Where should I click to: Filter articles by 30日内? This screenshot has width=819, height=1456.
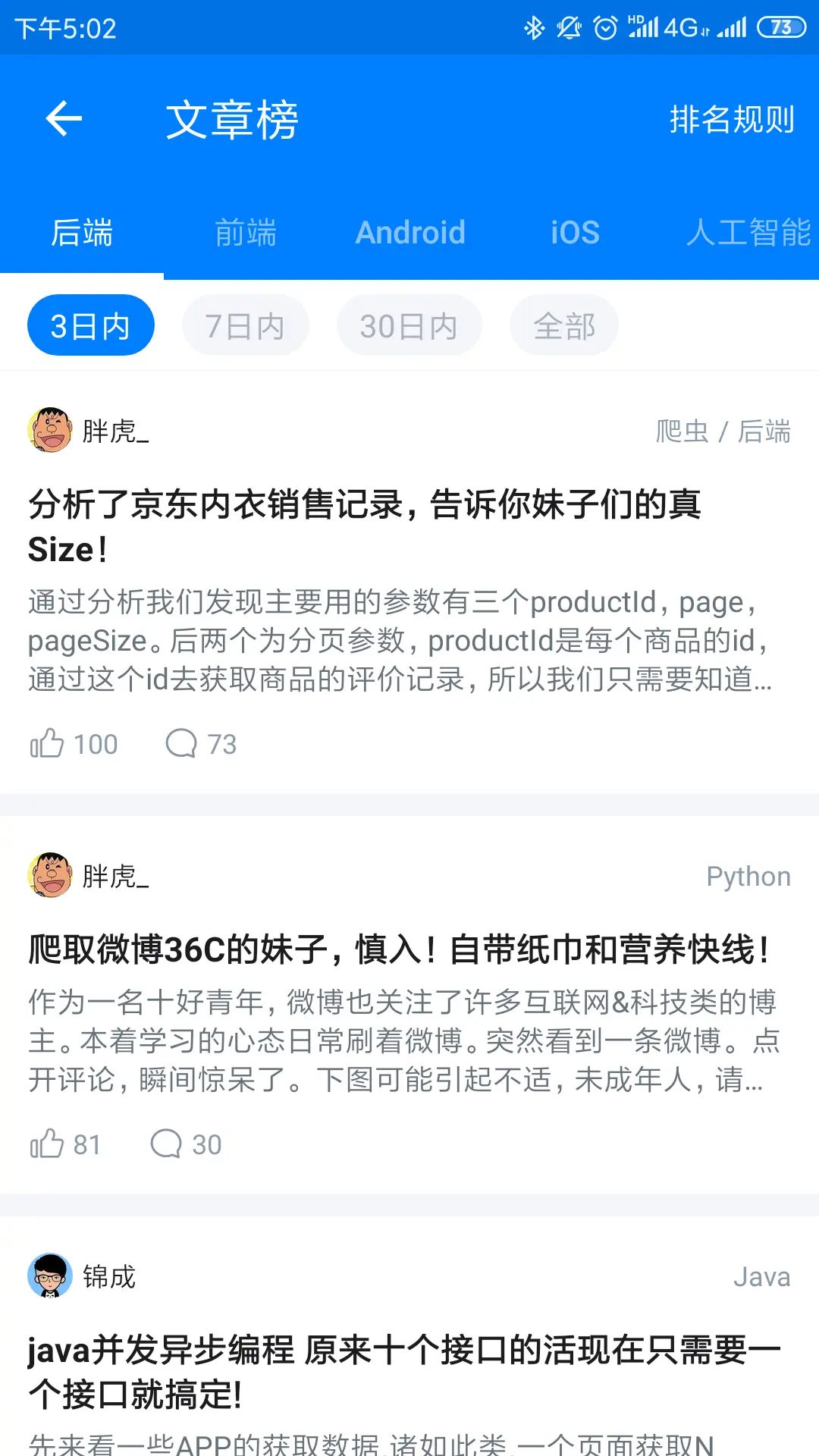click(x=409, y=326)
